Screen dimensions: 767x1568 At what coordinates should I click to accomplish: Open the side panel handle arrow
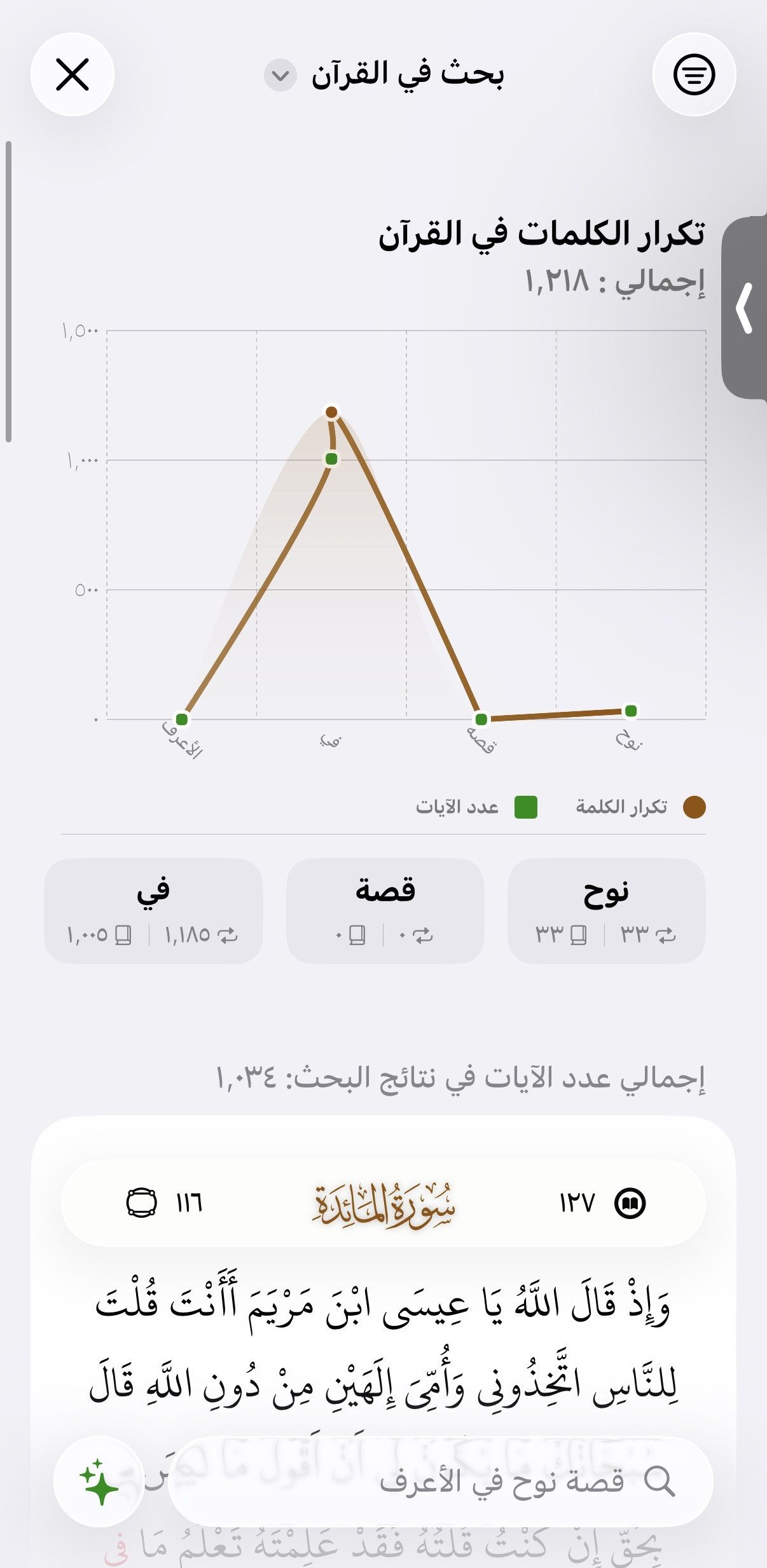click(745, 308)
